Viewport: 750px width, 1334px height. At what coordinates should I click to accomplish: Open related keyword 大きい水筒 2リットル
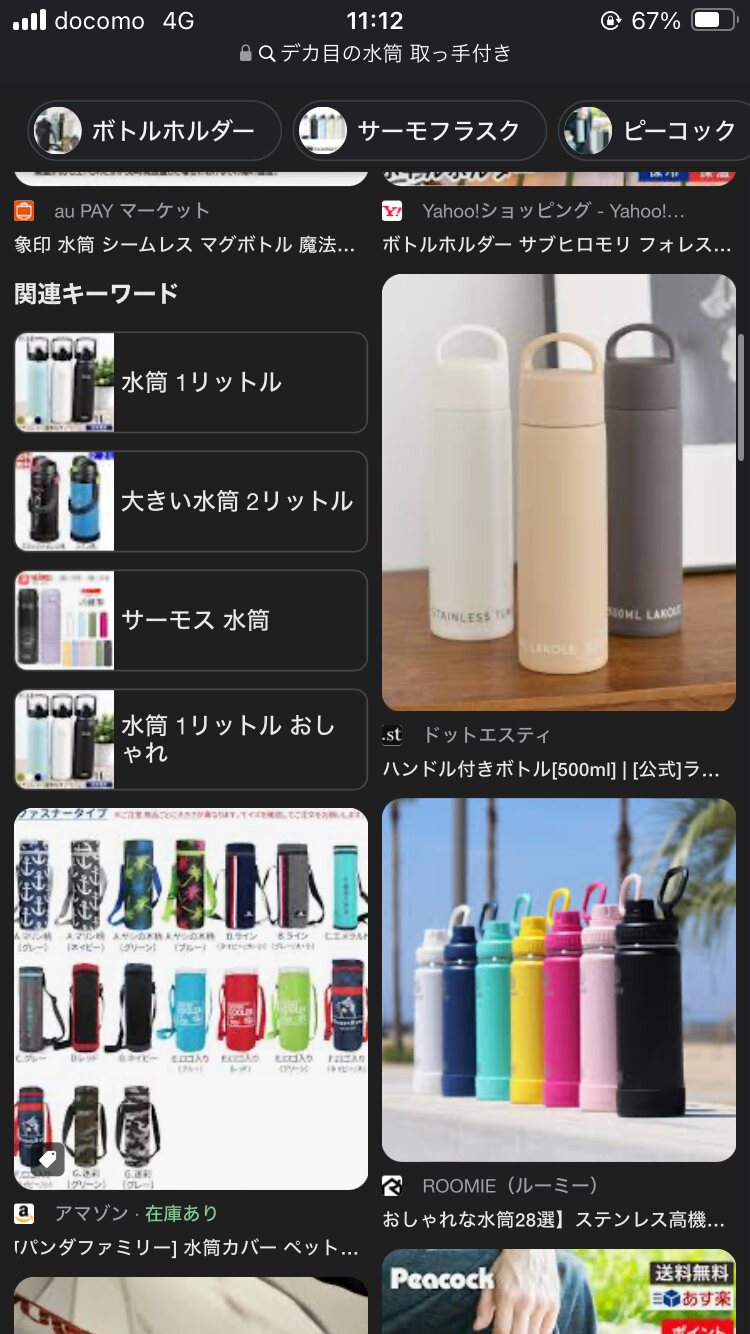click(x=191, y=501)
